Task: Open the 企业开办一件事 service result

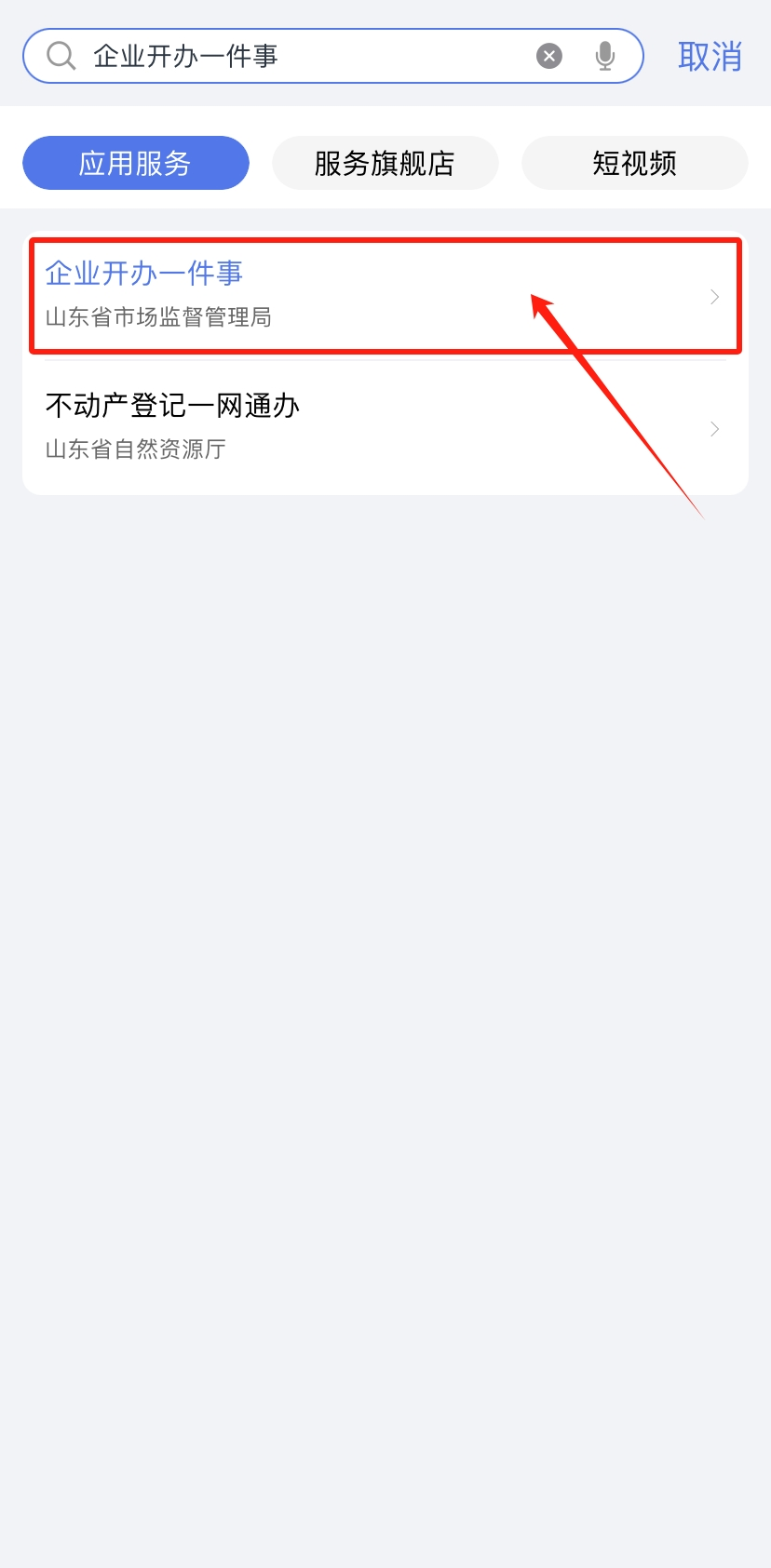Action: [385, 295]
